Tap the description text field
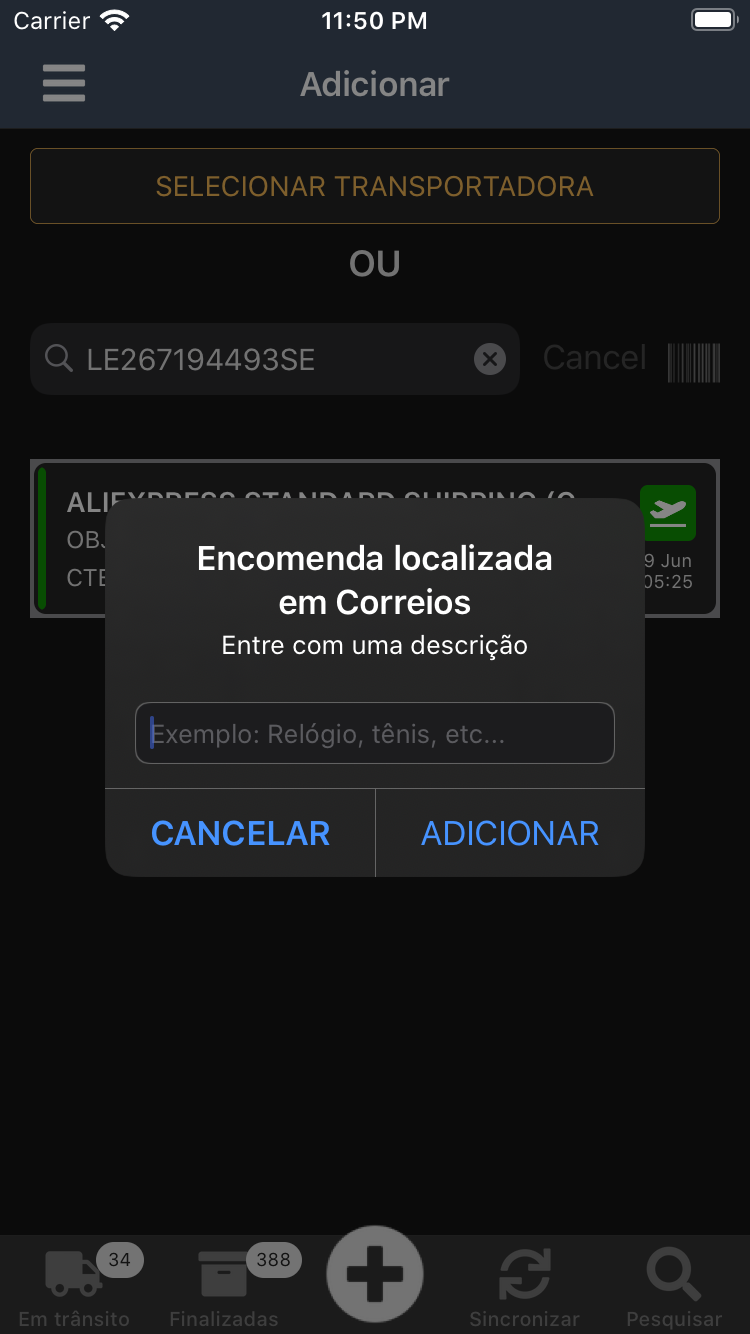 pyautogui.click(x=374, y=734)
